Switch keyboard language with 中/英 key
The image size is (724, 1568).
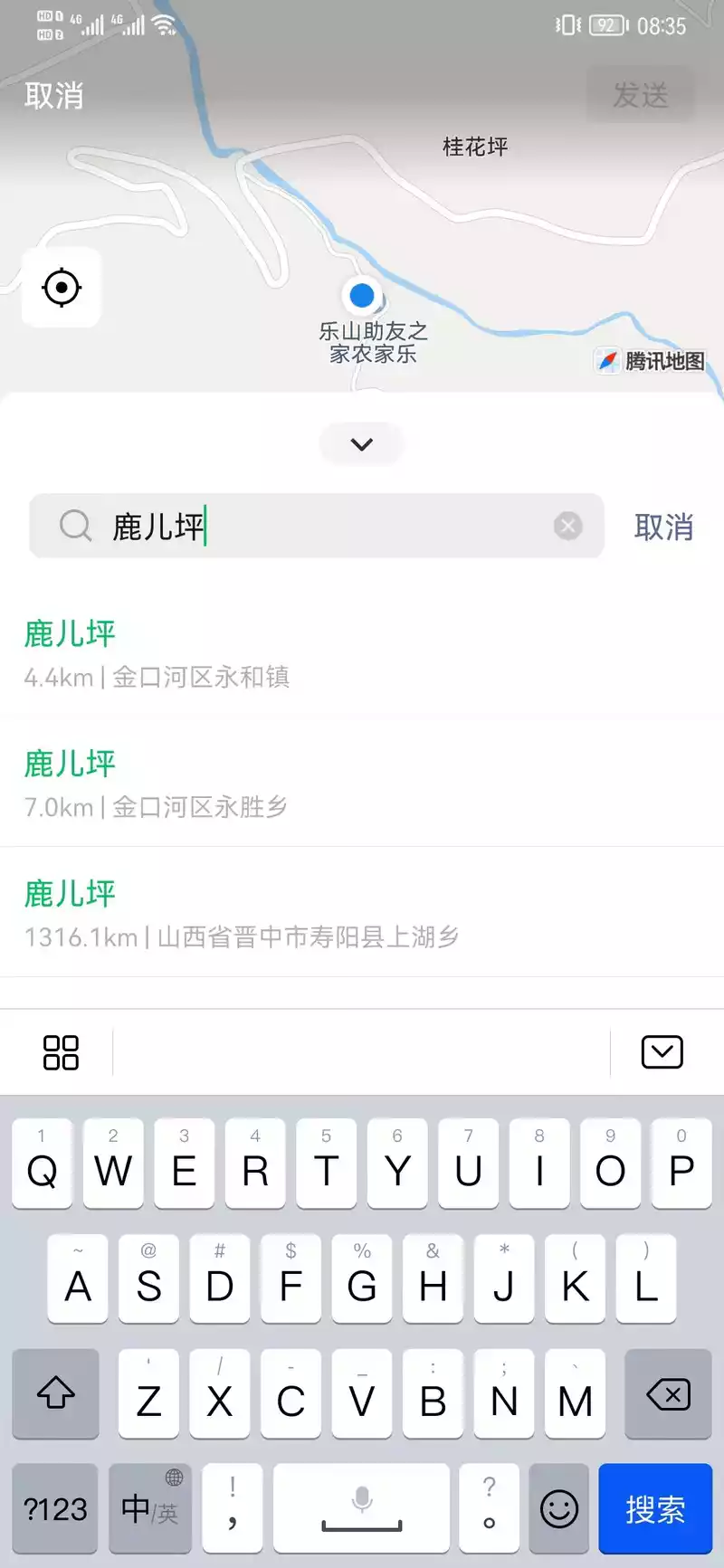point(149,1508)
